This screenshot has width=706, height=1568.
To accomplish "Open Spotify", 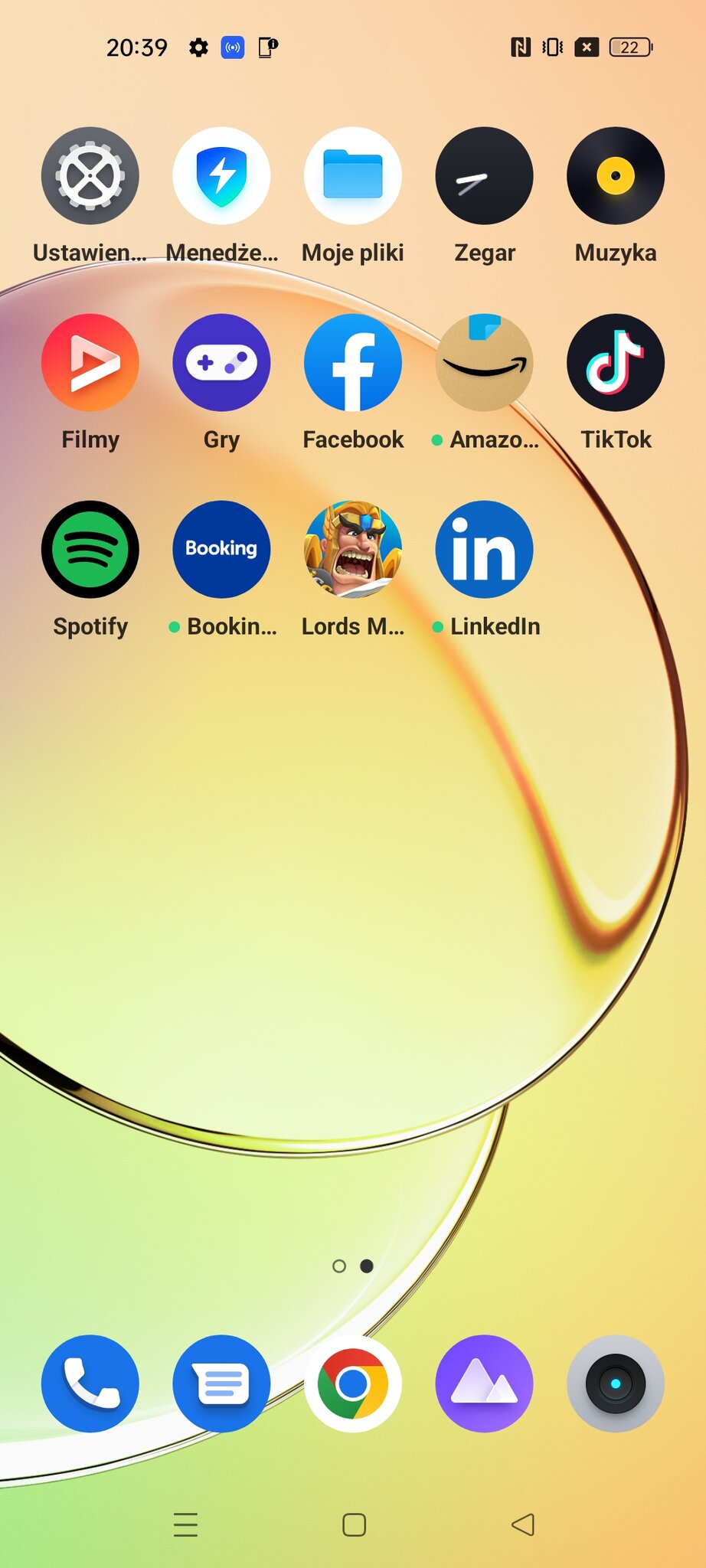I will 90,550.
